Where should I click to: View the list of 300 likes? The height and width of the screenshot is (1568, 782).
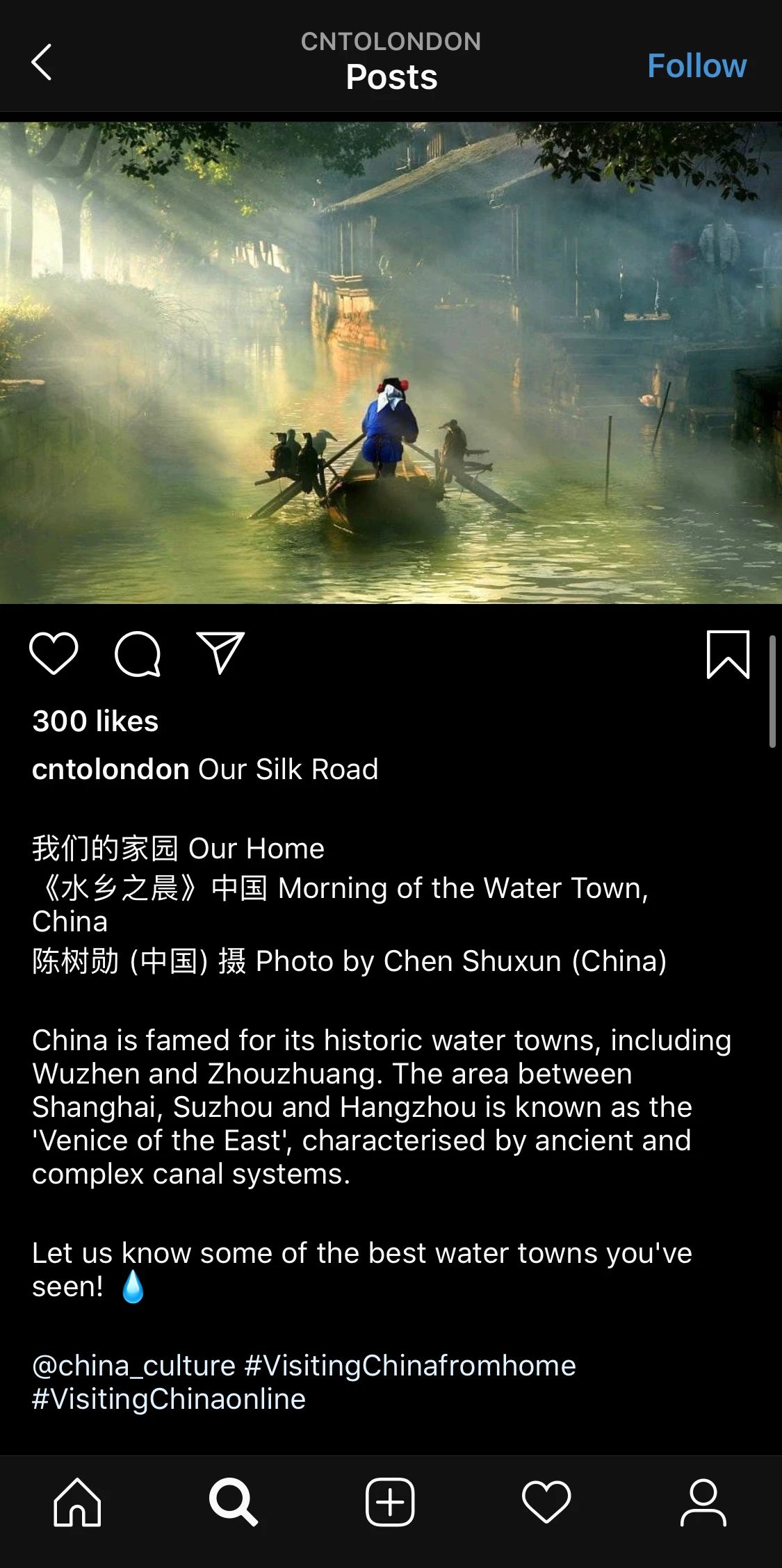coord(95,721)
